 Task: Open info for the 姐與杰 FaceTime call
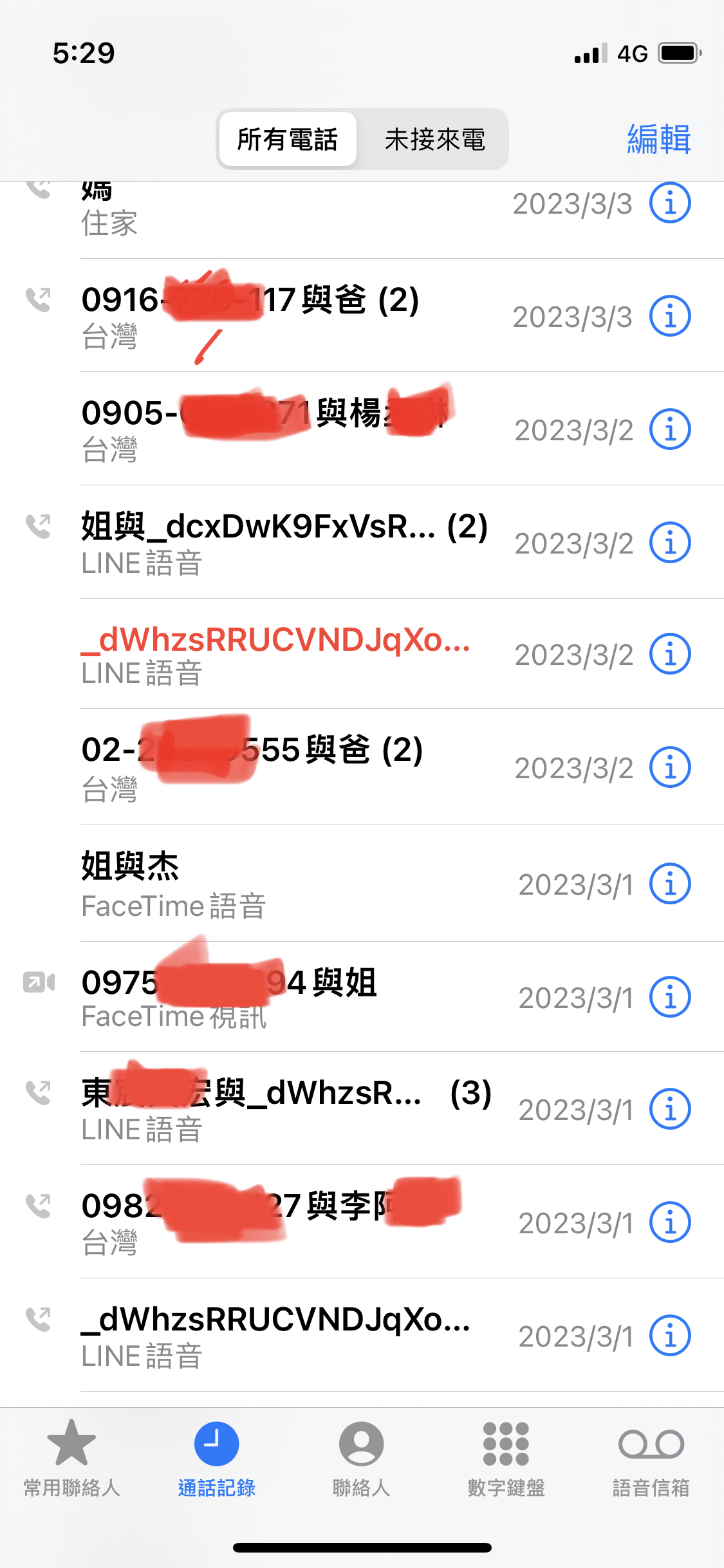click(x=670, y=884)
